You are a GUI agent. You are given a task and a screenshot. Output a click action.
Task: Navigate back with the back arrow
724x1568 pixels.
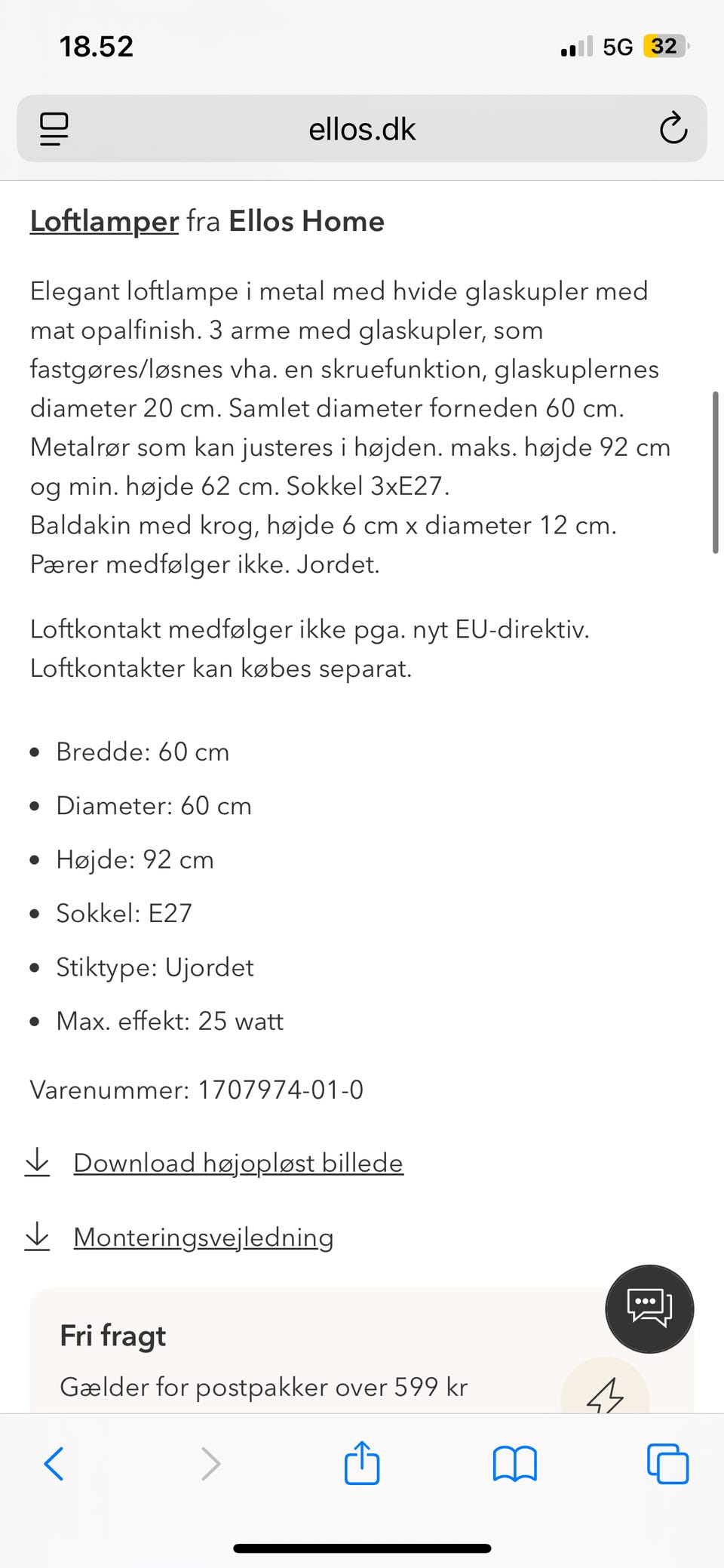53,1464
